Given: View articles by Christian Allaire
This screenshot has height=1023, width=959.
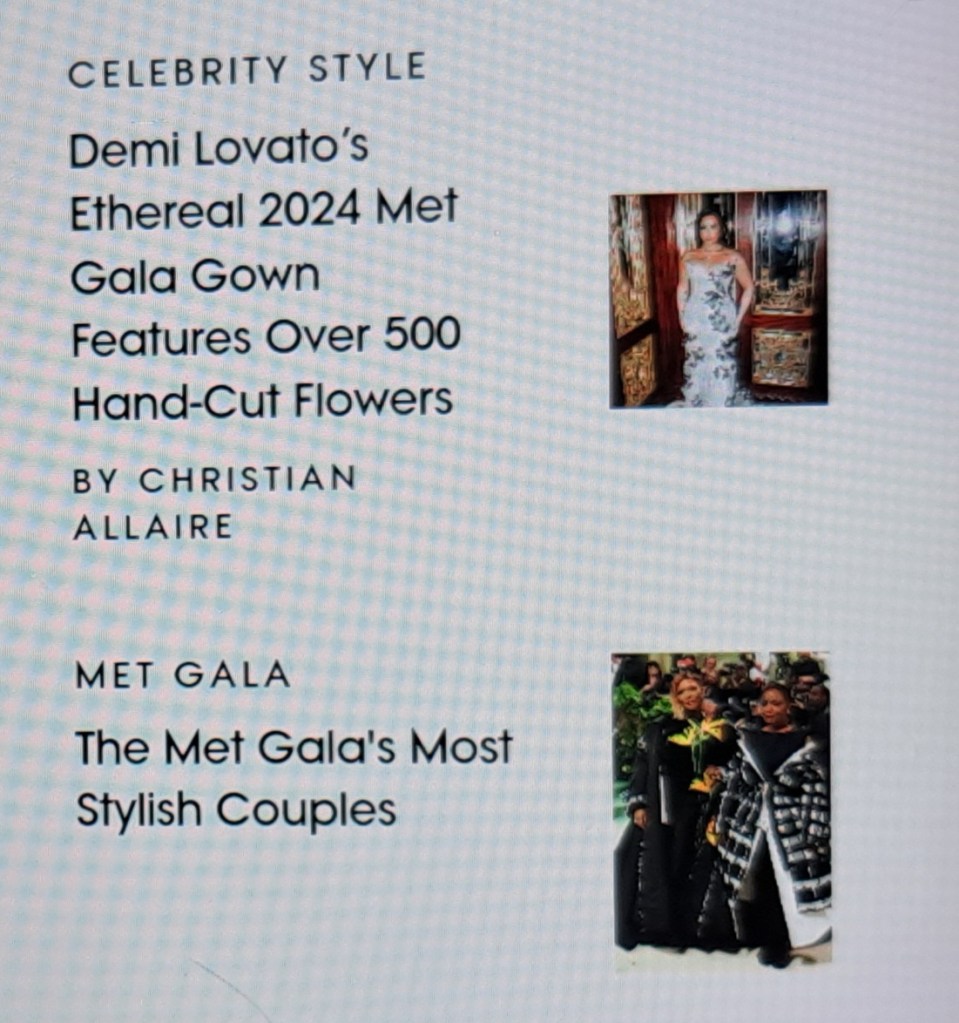Looking at the screenshot, I should (x=213, y=502).
